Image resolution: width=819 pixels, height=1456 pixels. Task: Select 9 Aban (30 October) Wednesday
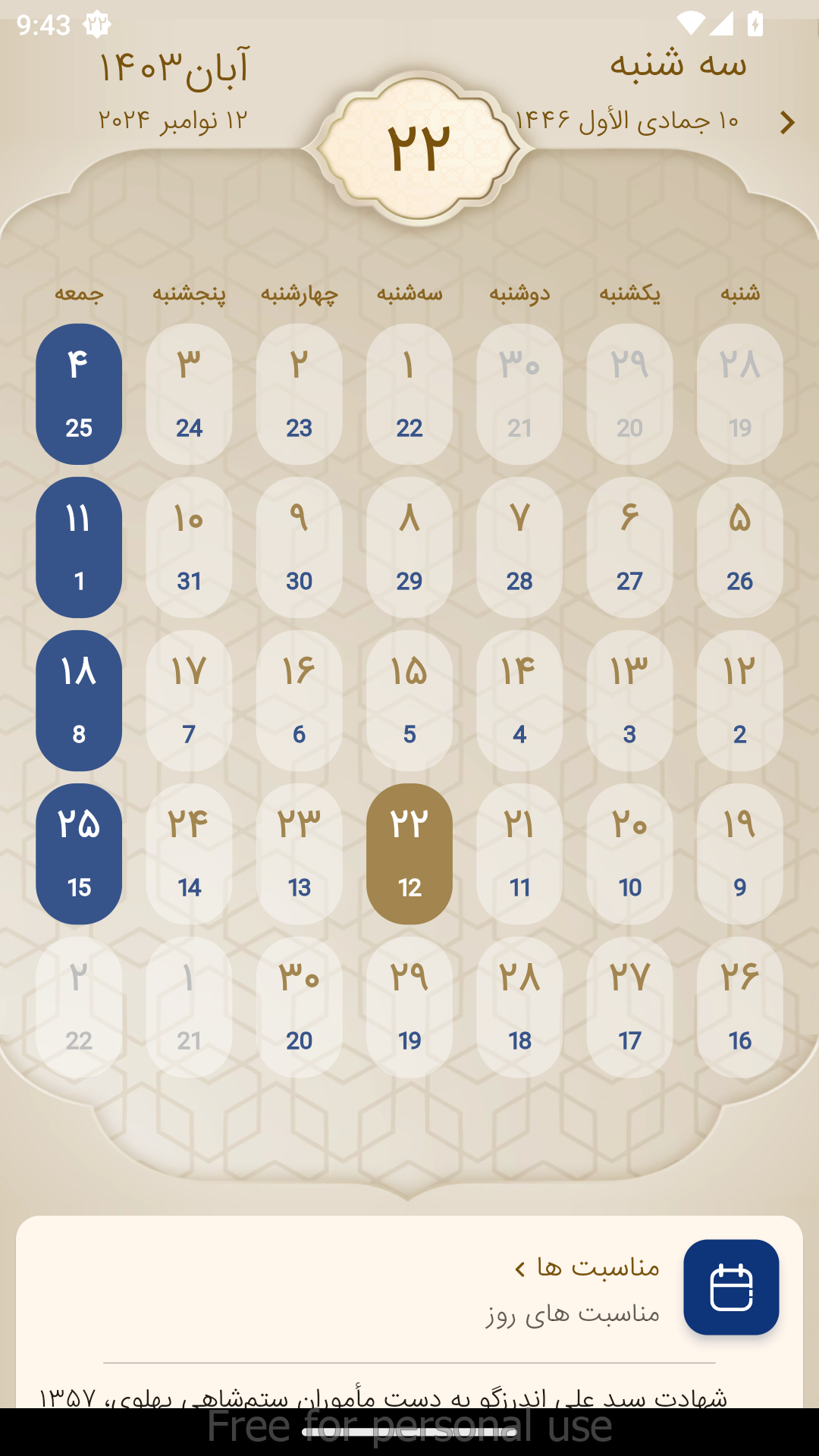300,548
